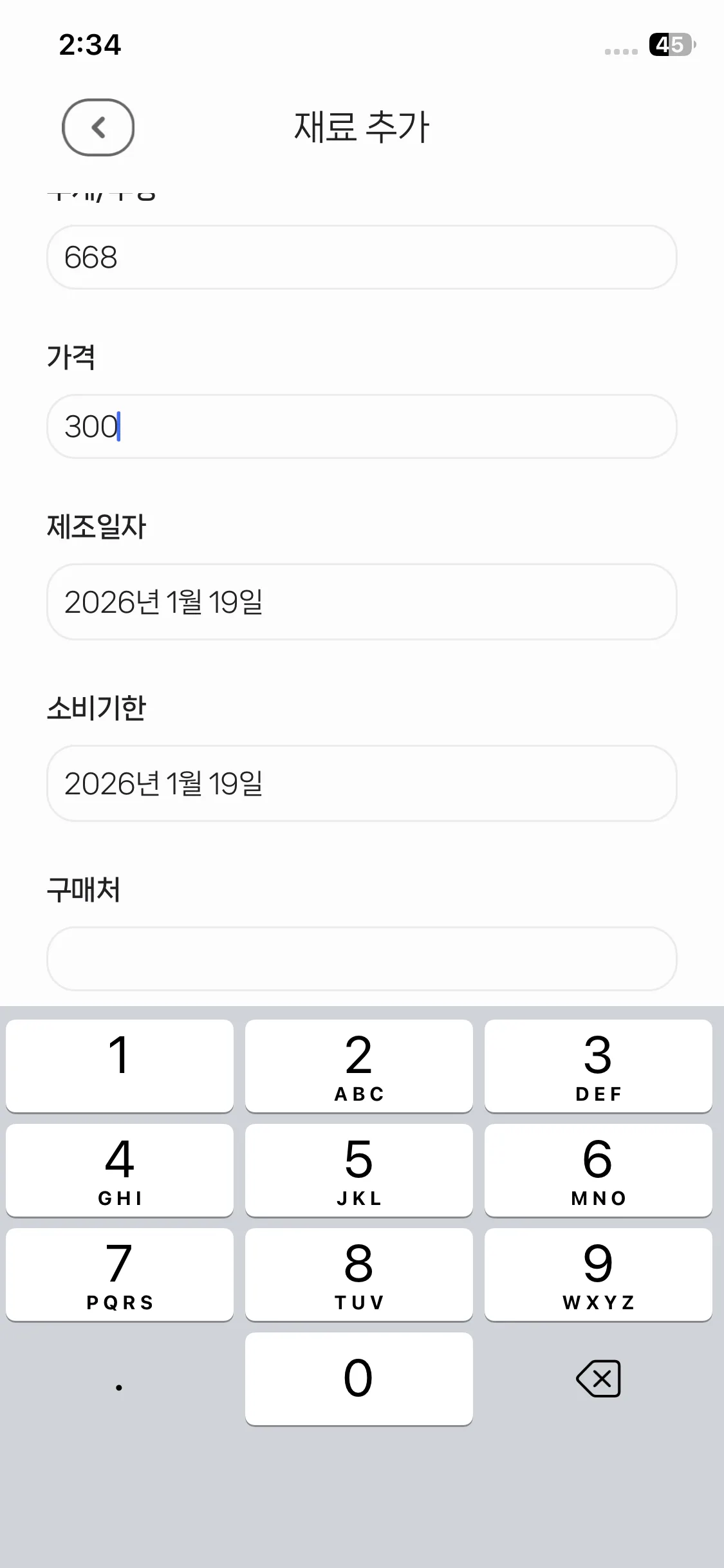Tap the 가격 field showing 300
Viewport: 724px width, 1568px height.
pyautogui.click(x=361, y=426)
